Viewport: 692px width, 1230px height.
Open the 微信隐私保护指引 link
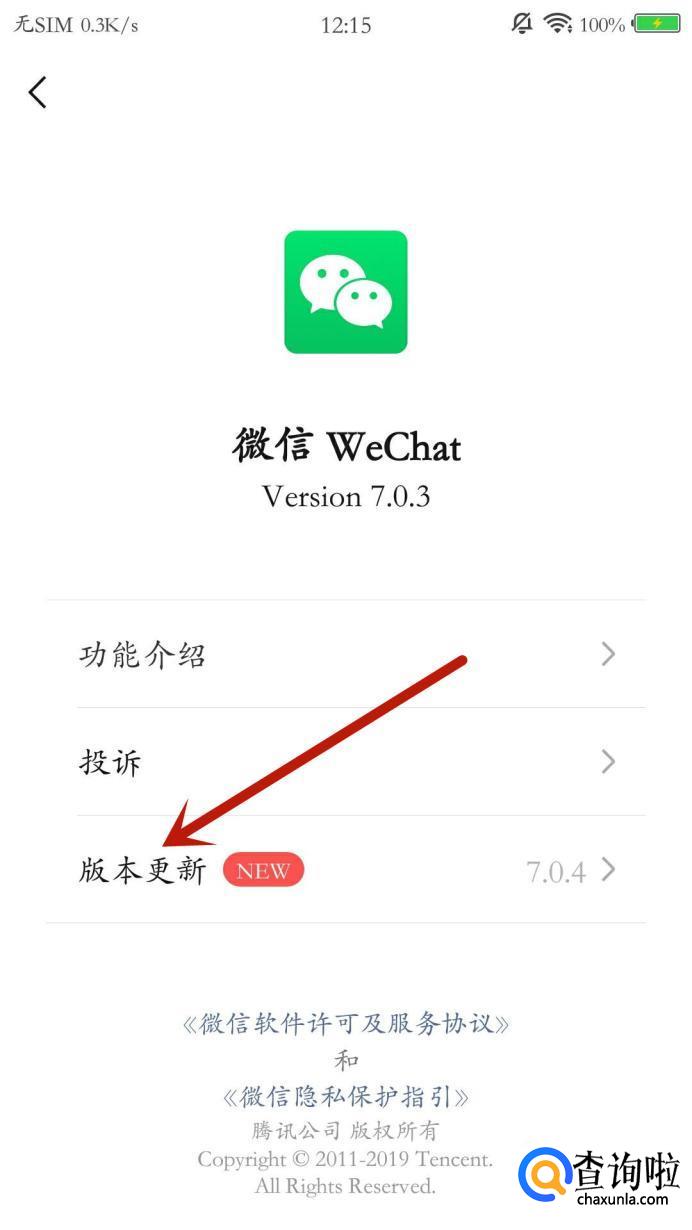pos(346,1096)
